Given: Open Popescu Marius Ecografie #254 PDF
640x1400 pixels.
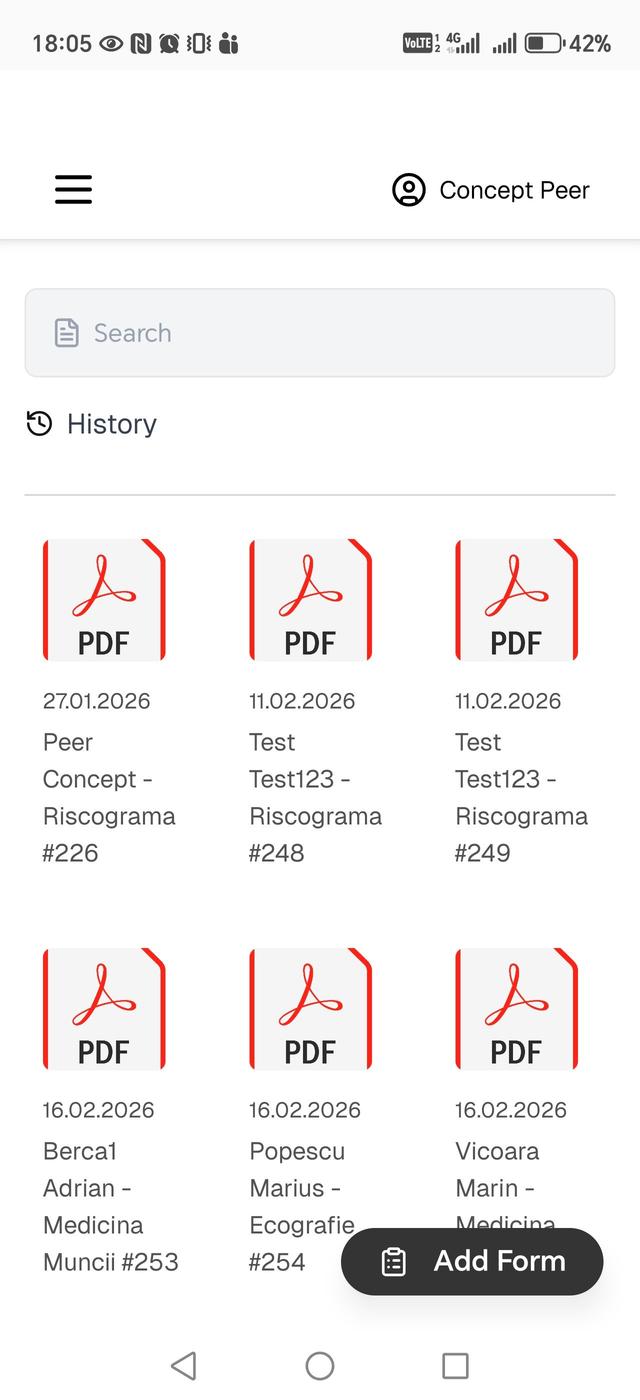Looking at the screenshot, I should 310,1009.
